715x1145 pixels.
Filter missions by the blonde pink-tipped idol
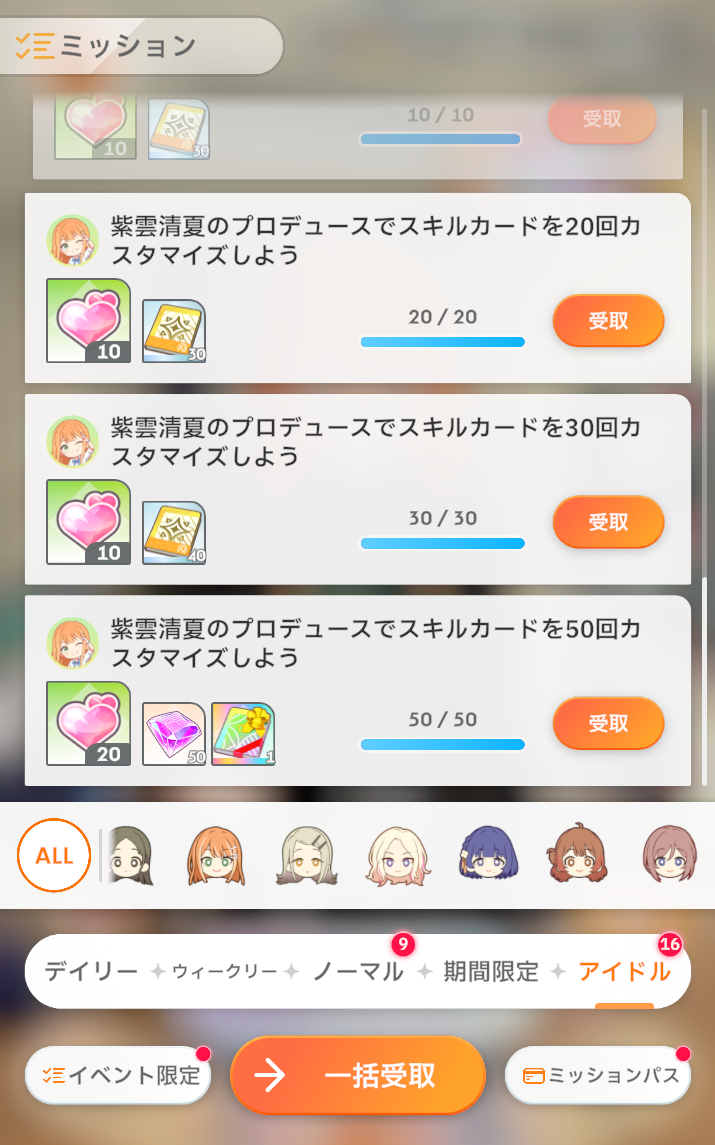pyautogui.click(x=398, y=855)
